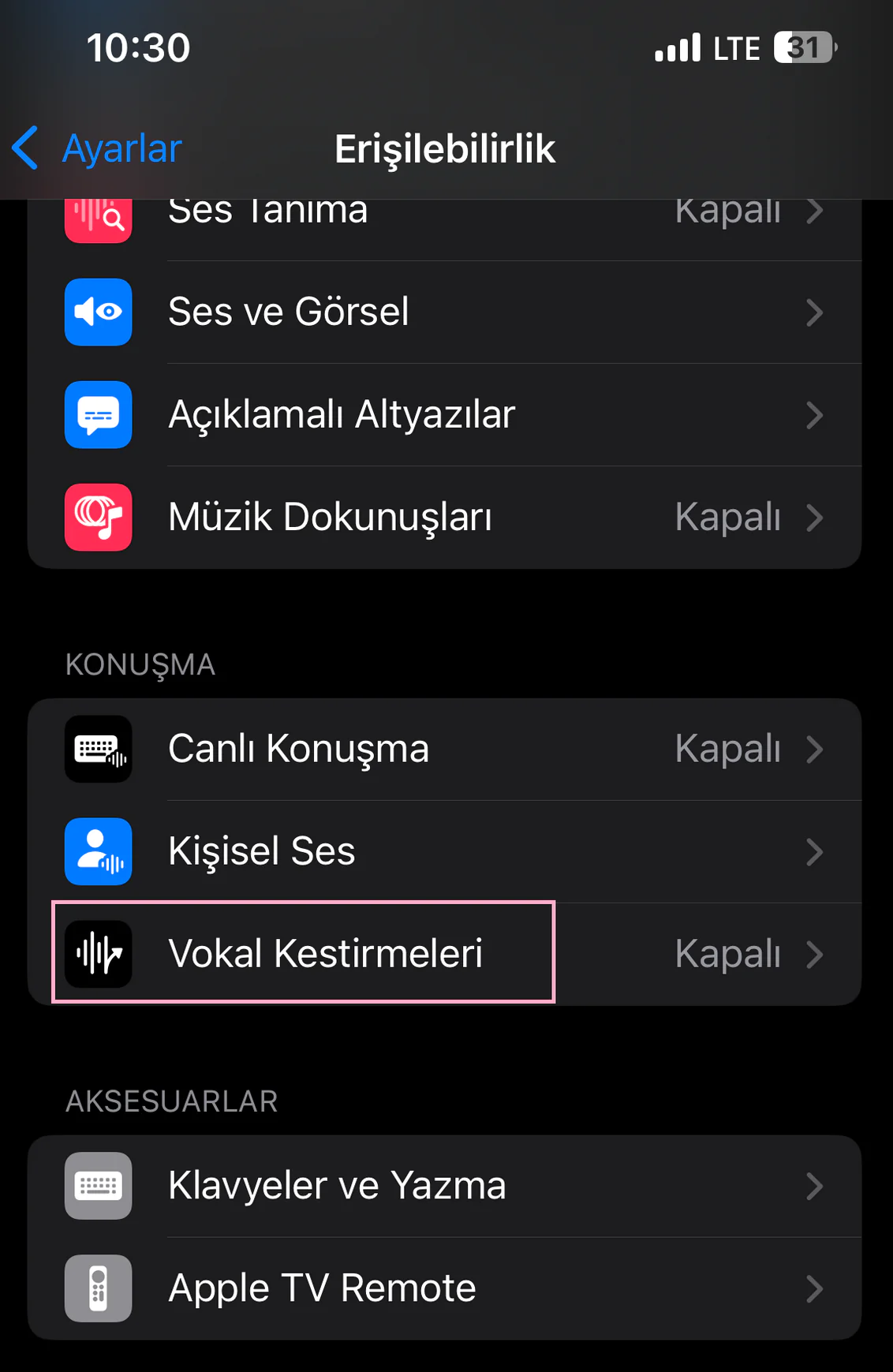
Task: Tap the Açıklamalı Altyazılar captions bubble icon
Action: (x=98, y=415)
